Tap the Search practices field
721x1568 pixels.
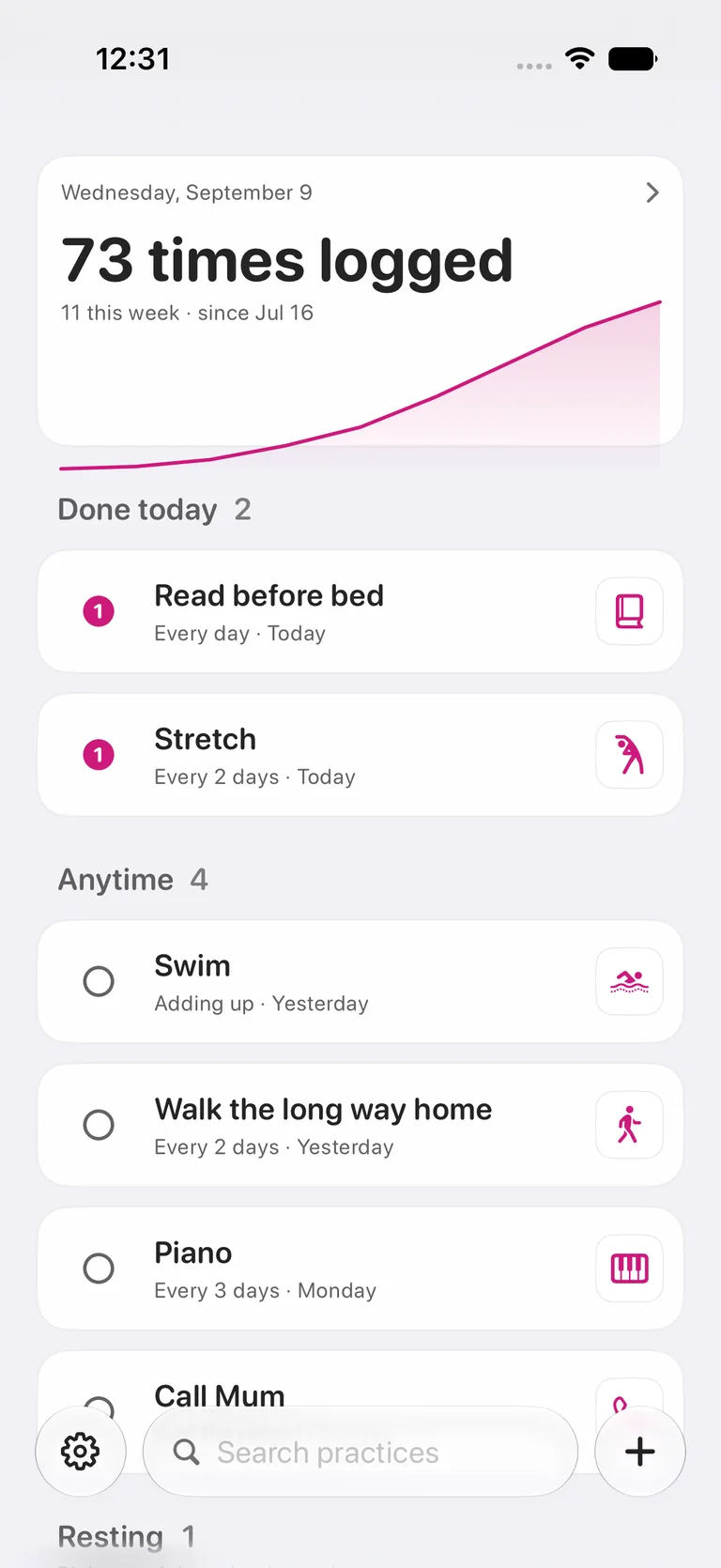tap(360, 1452)
